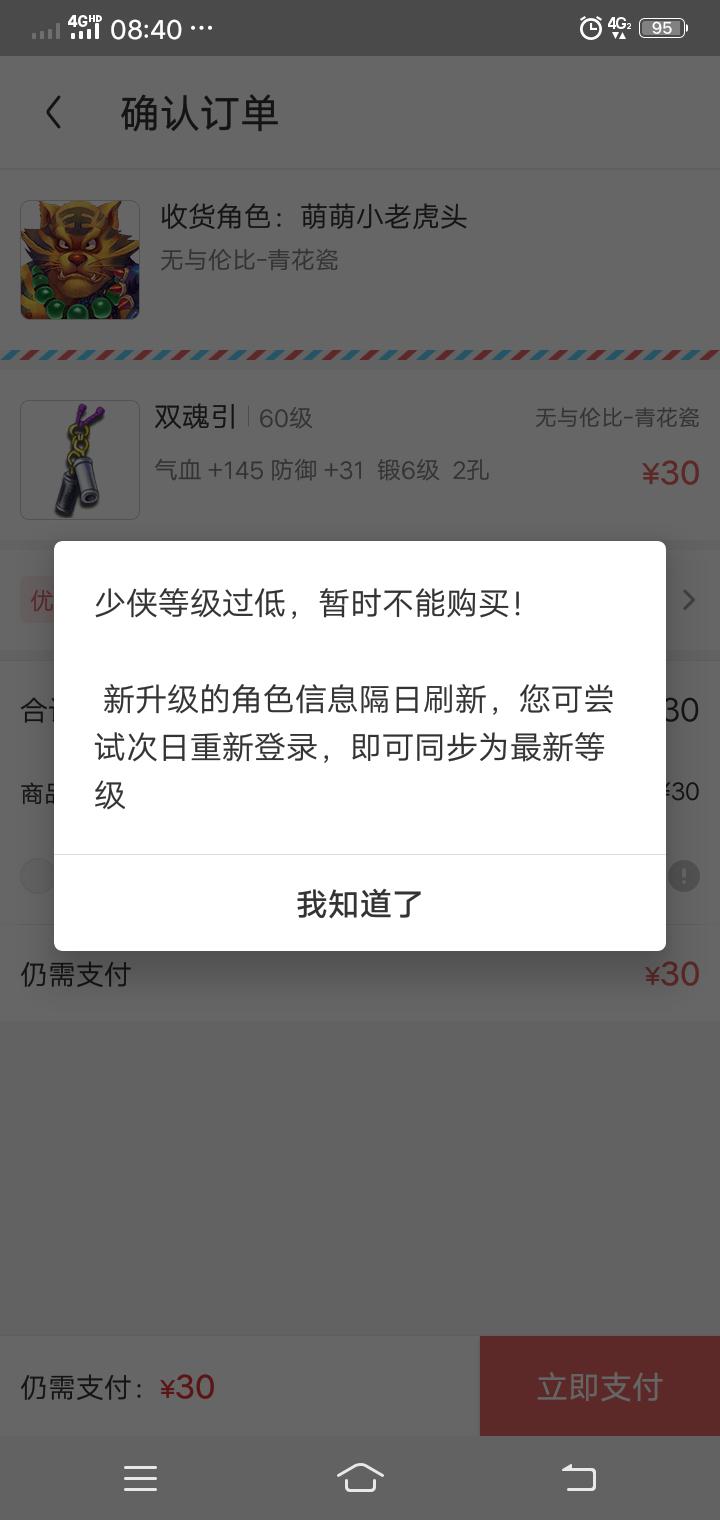This screenshot has width=720, height=1520.
Task: Dismiss the dialog with 我知道了
Action: tap(360, 904)
